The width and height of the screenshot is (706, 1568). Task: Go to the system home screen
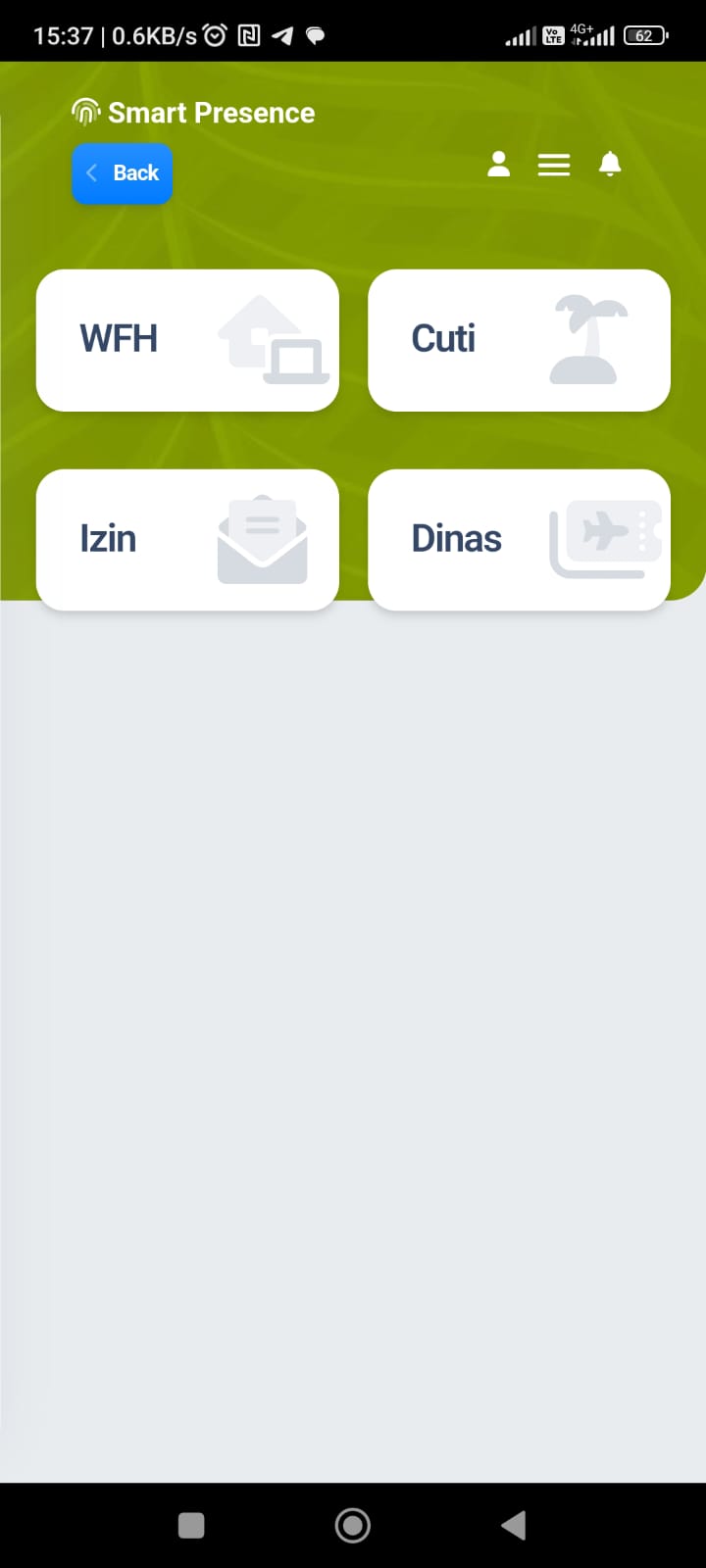click(x=353, y=1525)
